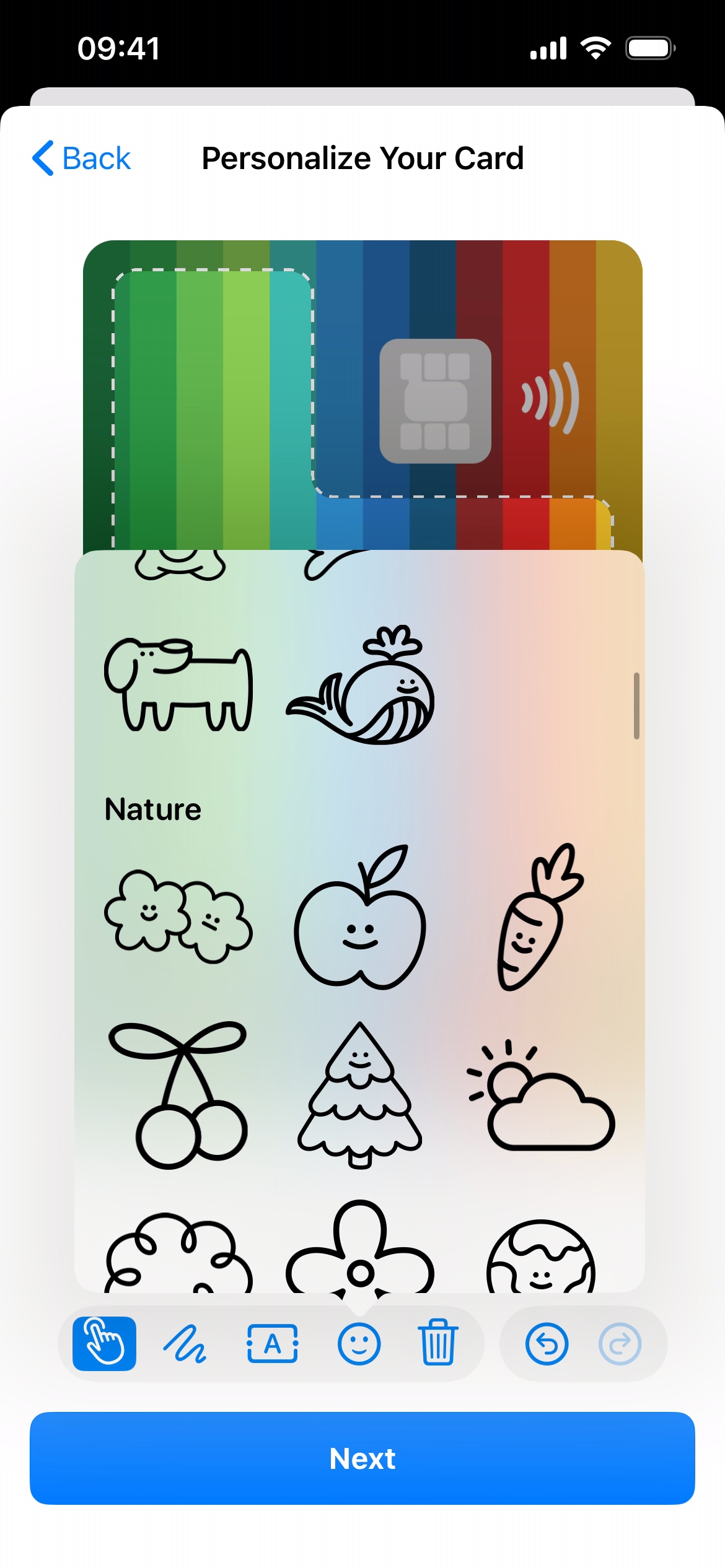Redo the last undone edit
The image size is (725, 1568).
tap(620, 1343)
